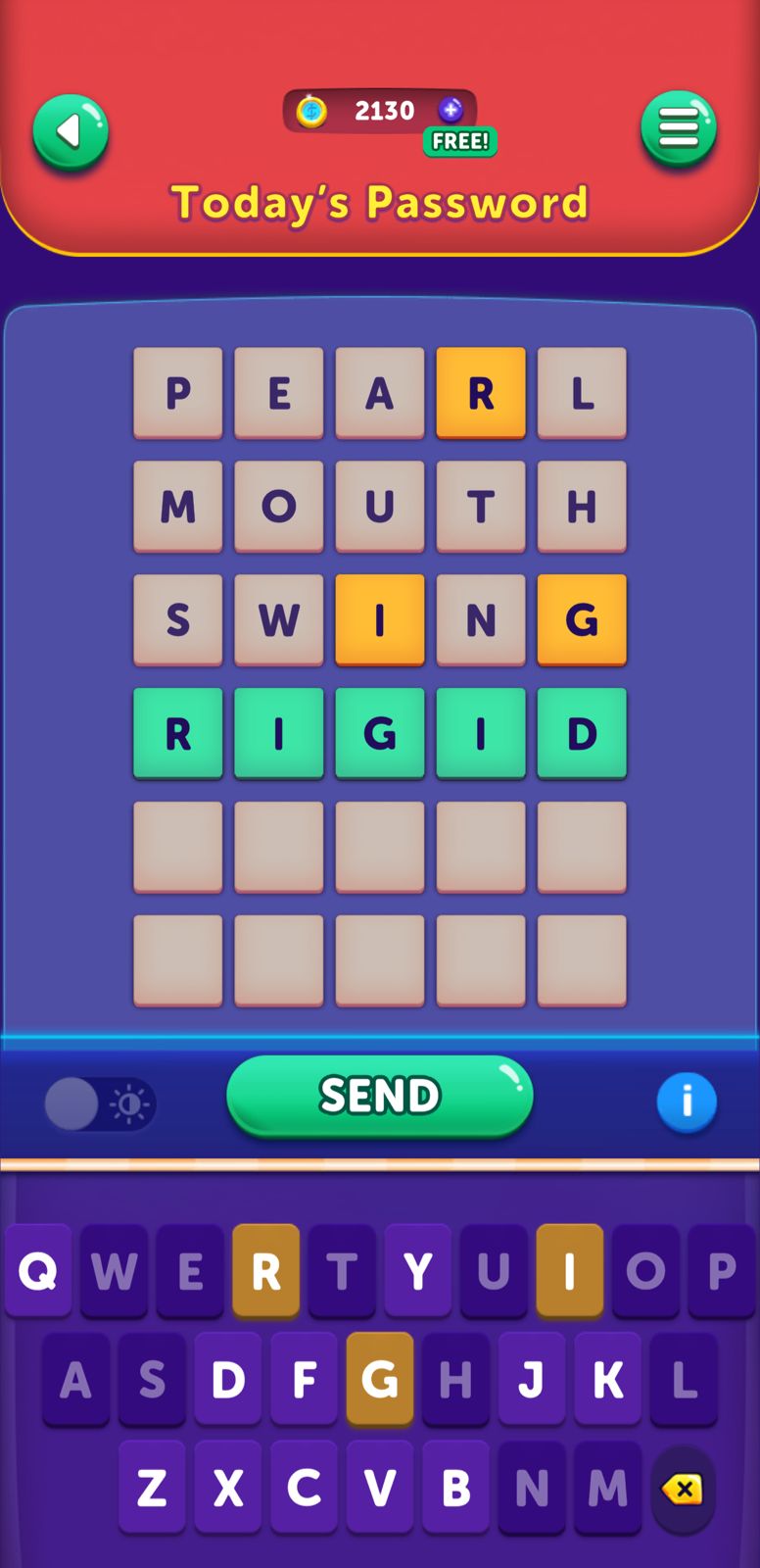Submit the guess with the SEND button
The image size is (760, 1568).
[380, 1096]
